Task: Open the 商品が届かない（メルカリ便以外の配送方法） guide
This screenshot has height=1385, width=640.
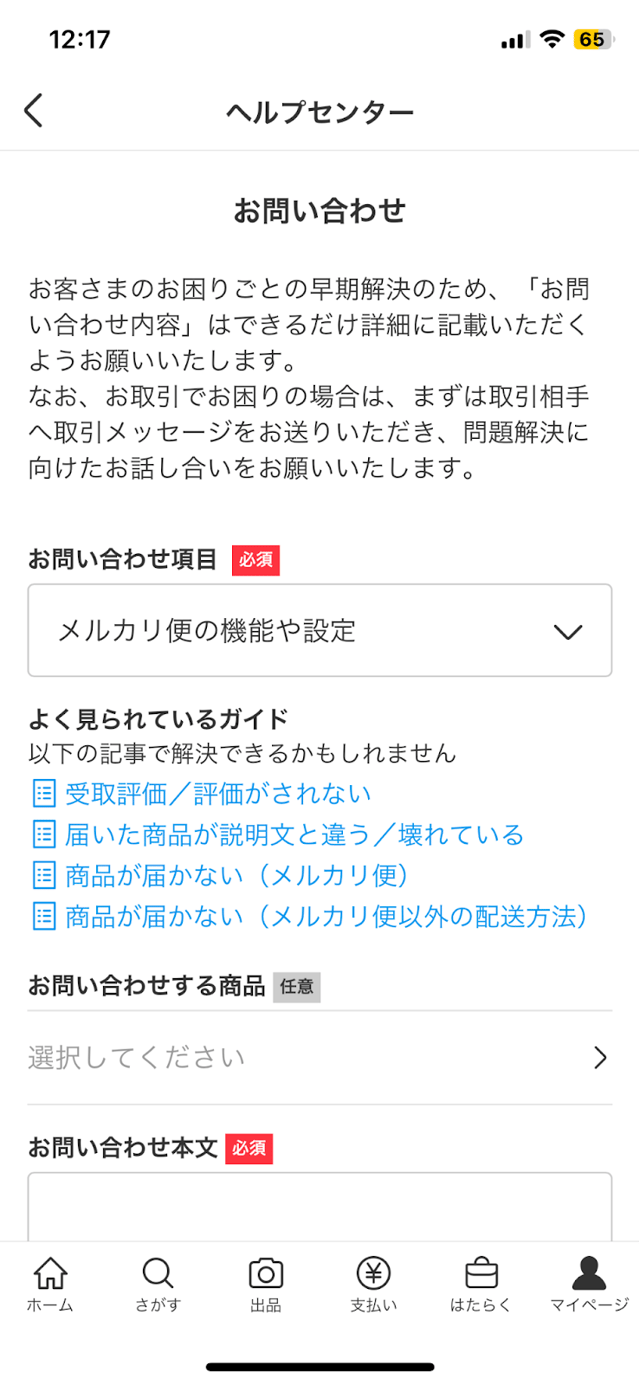Action: point(324,916)
